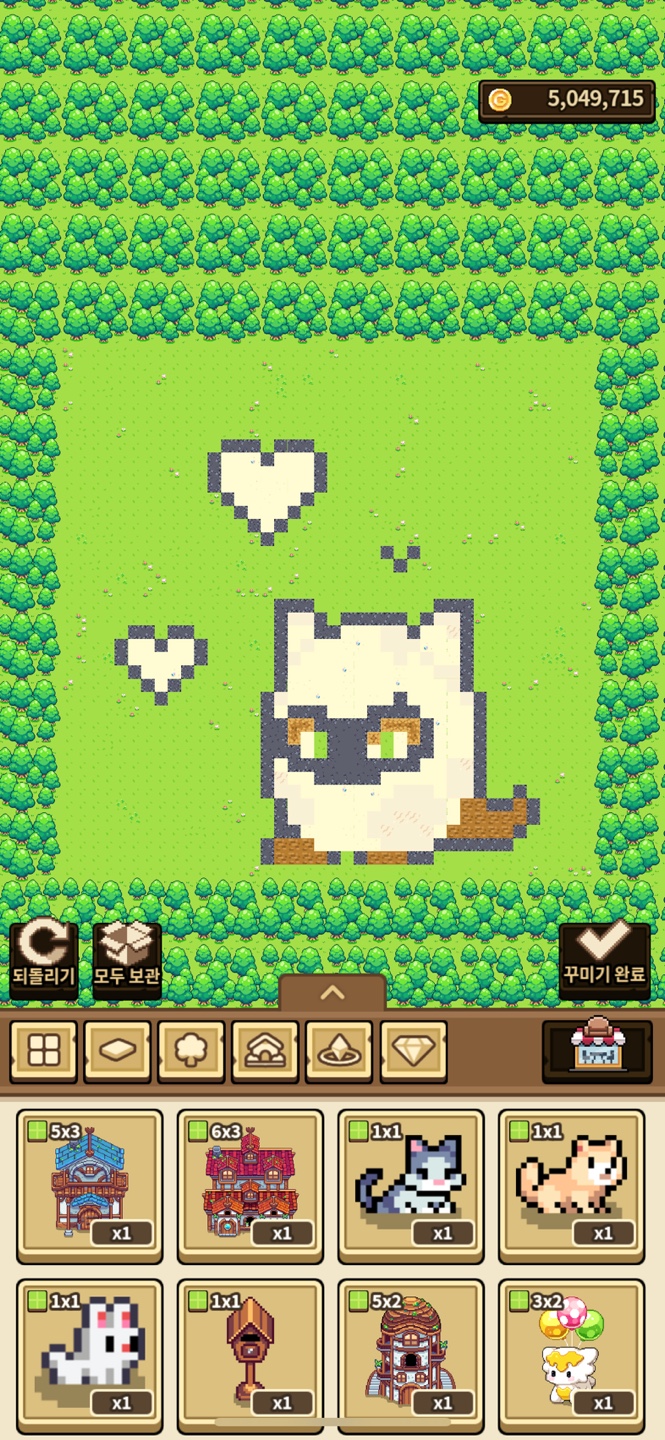Image resolution: width=665 pixels, height=1440 pixels.
Task: Open the shop stall icon
Action: coord(598,1051)
